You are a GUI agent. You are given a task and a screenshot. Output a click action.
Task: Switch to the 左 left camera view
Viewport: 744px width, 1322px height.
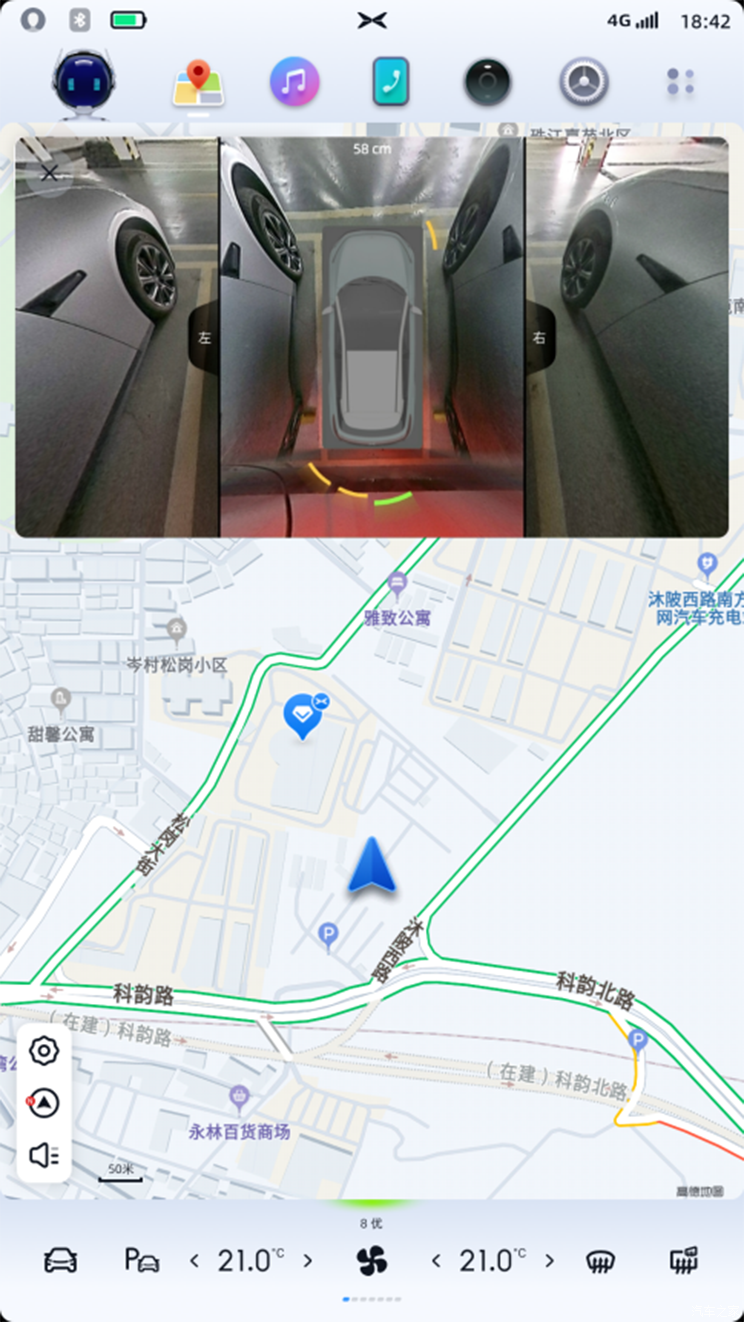coord(204,336)
